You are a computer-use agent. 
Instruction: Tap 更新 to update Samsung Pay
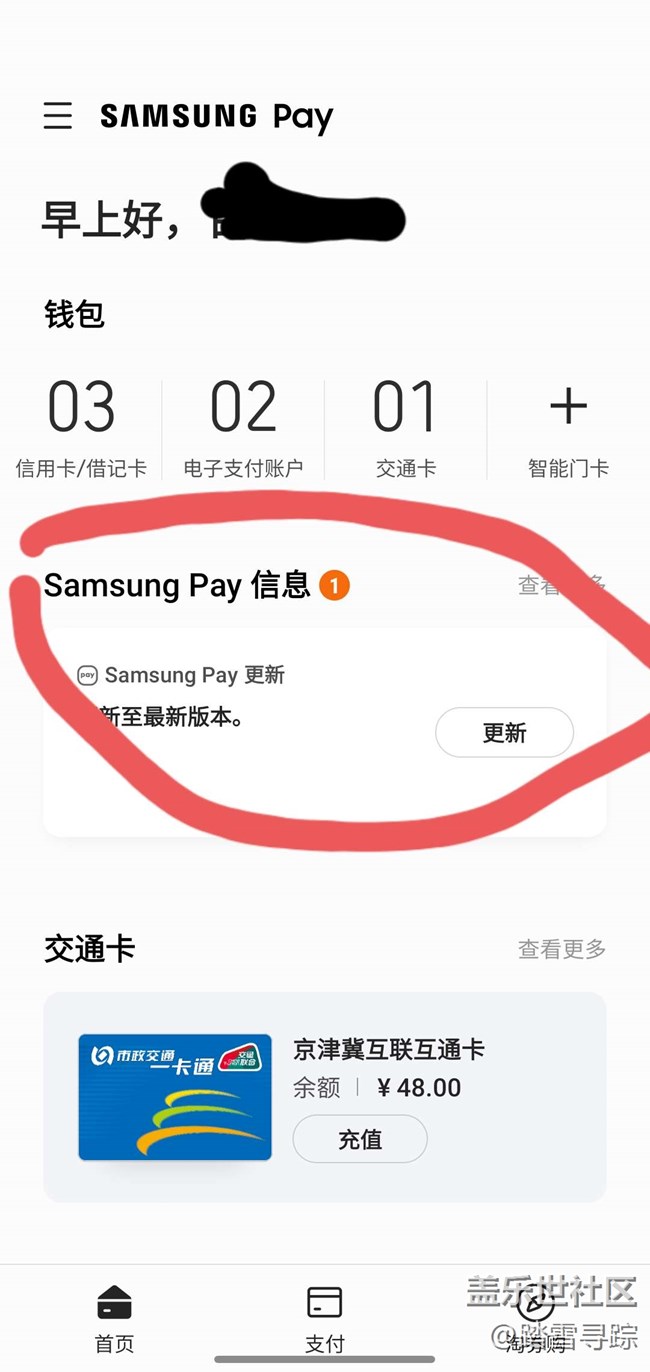click(504, 733)
